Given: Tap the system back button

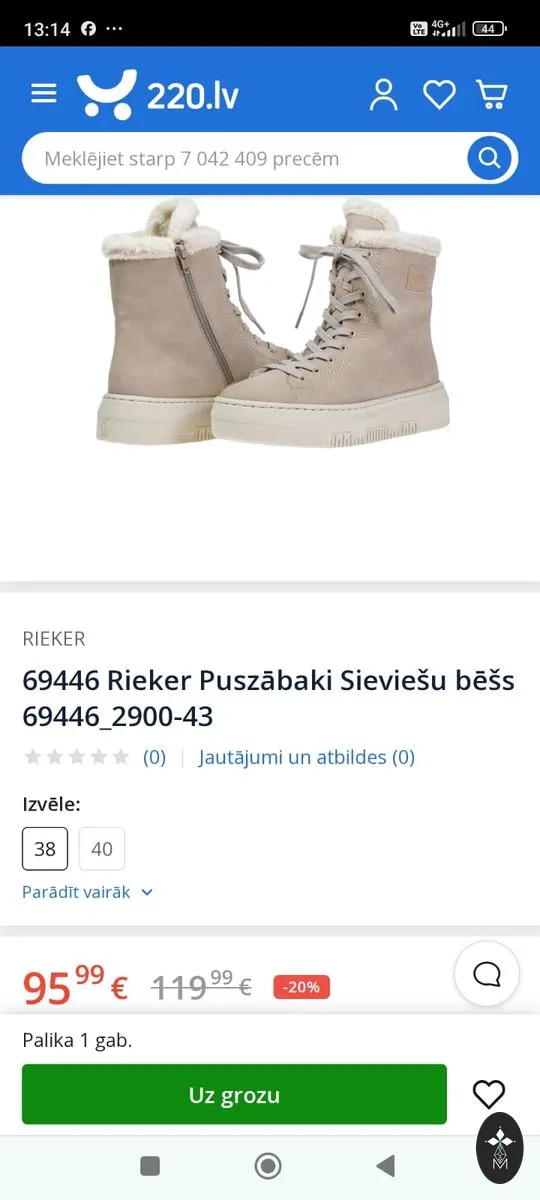Looking at the screenshot, I should tap(385, 1166).
